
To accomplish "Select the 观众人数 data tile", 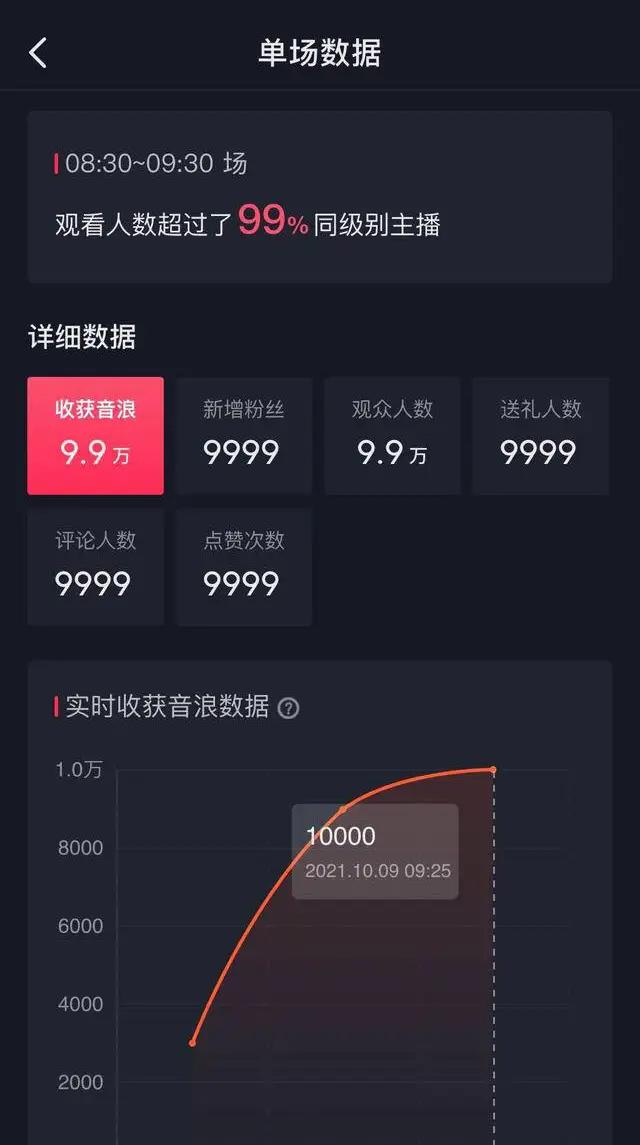I will click(x=392, y=435).
